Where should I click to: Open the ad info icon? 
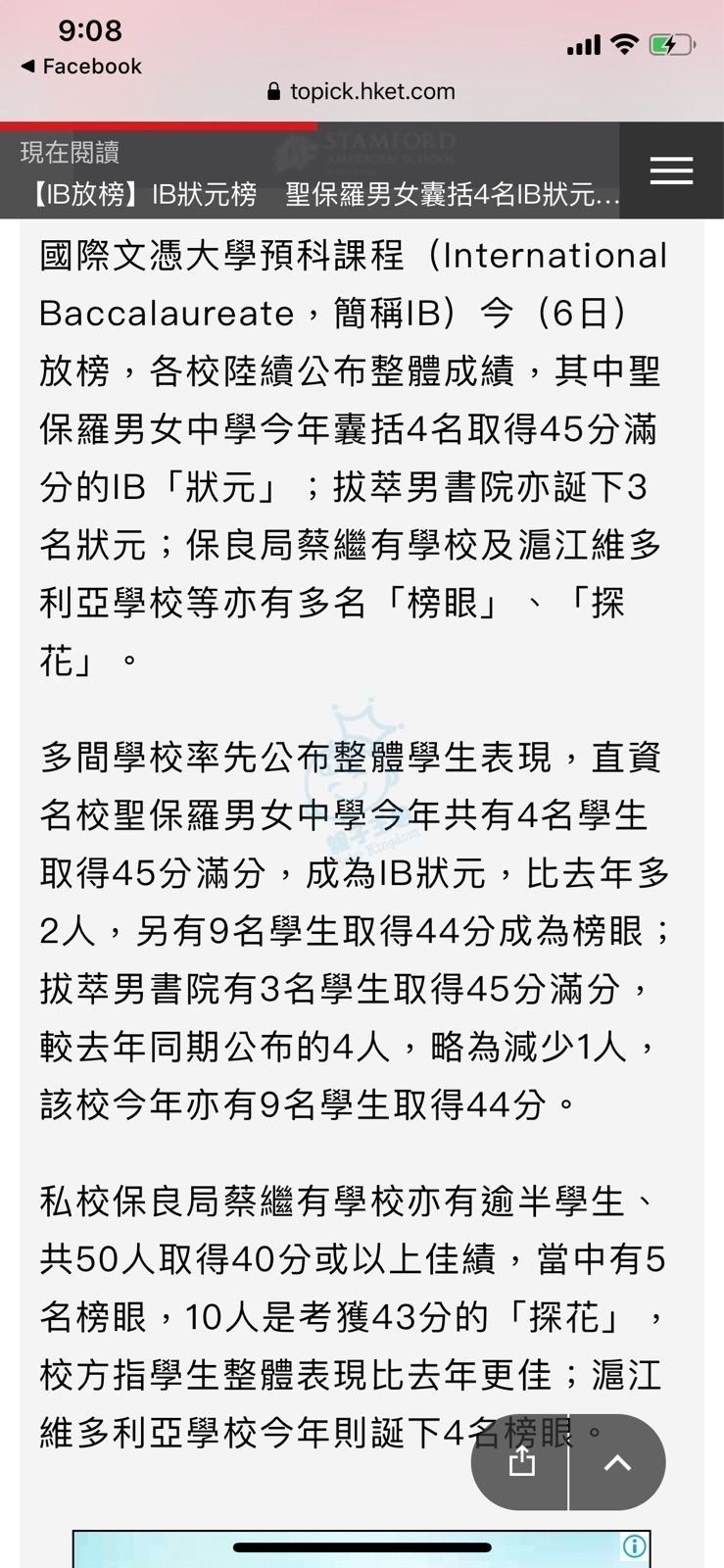coord(635,1546)
